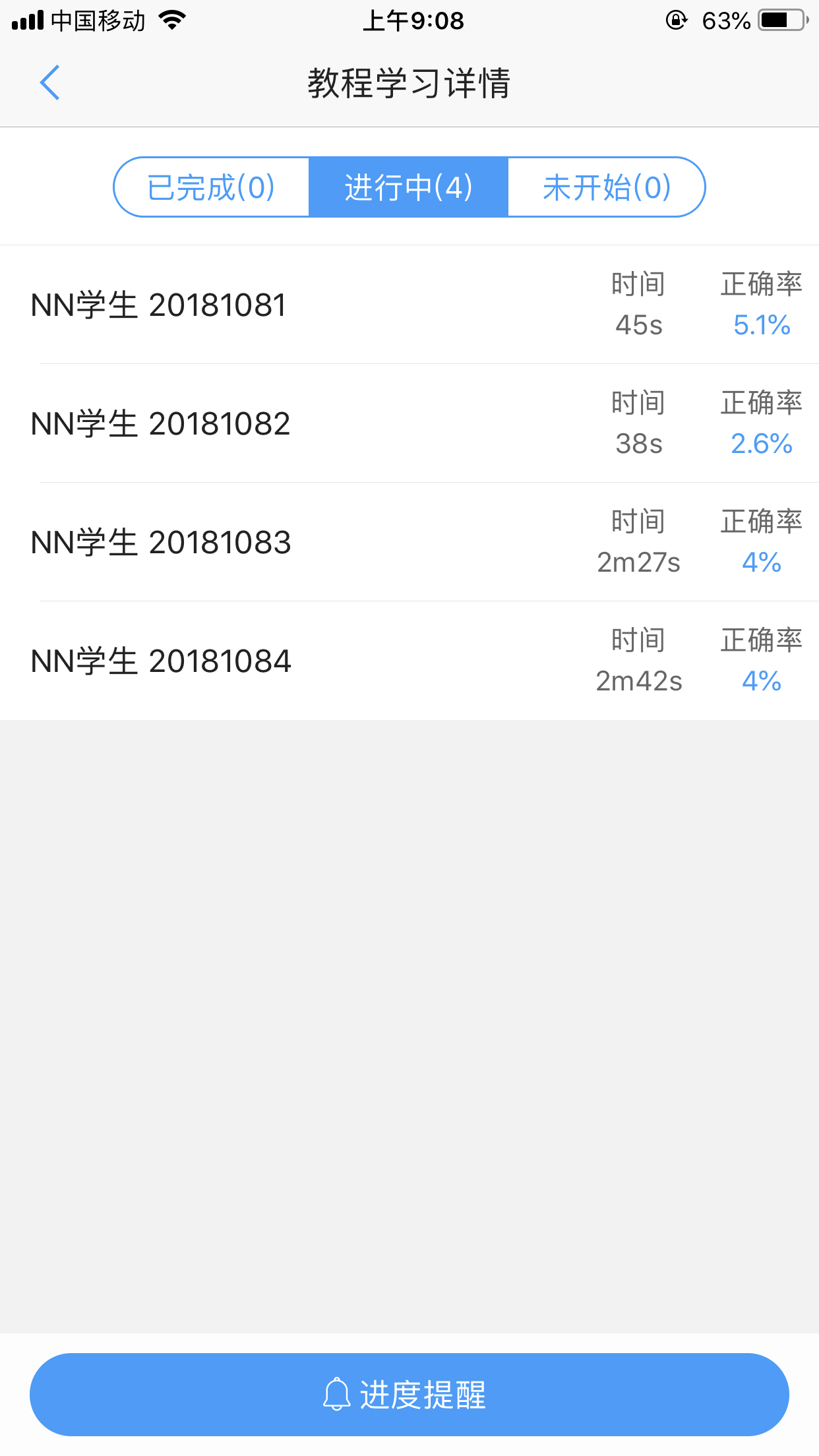This screenshot has height=1456, width=819.
Task: Send a 进度提醒 progress reminder
Action: 409,1394
